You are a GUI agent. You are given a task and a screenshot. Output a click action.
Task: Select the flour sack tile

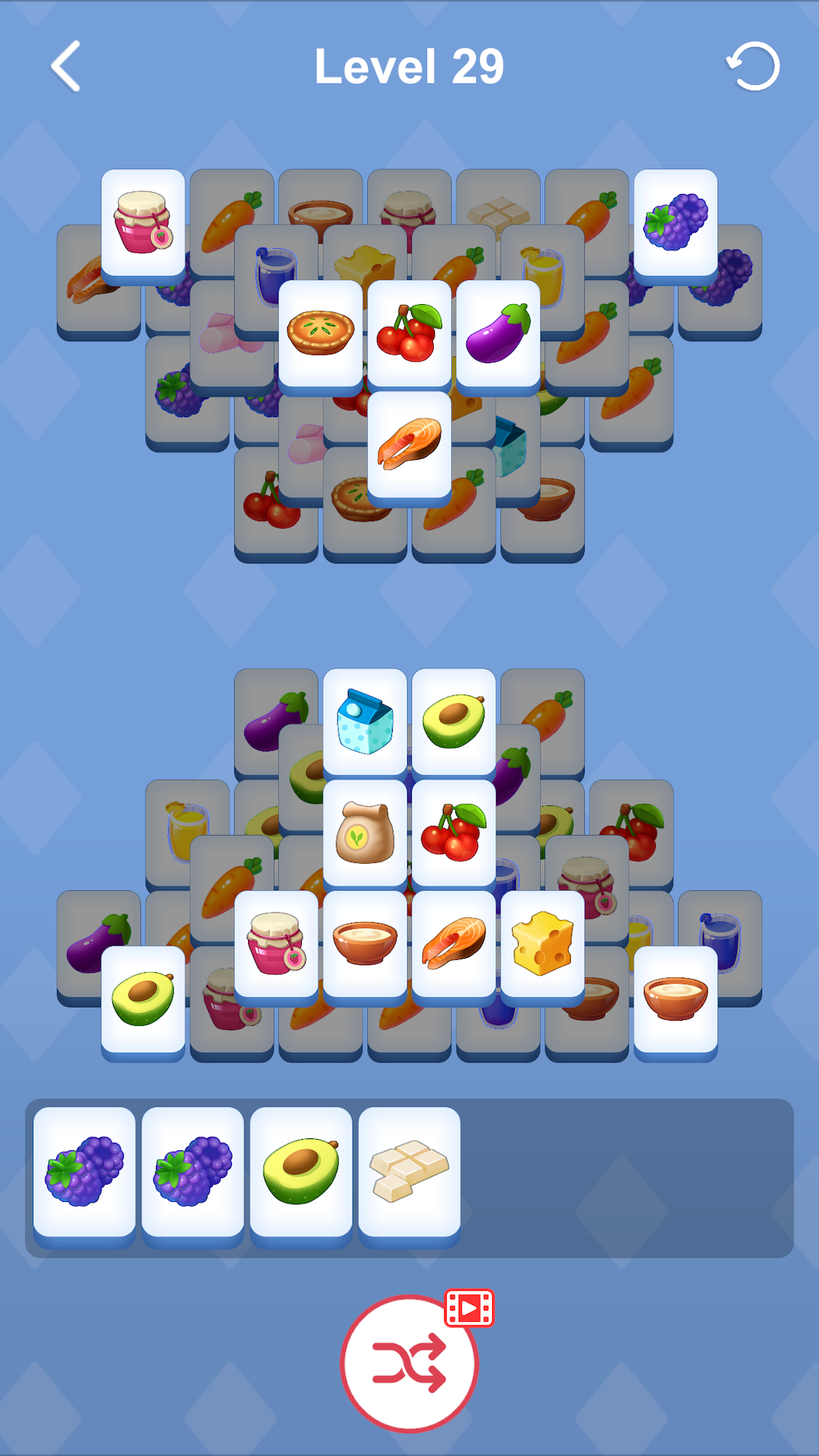[365, 832]
